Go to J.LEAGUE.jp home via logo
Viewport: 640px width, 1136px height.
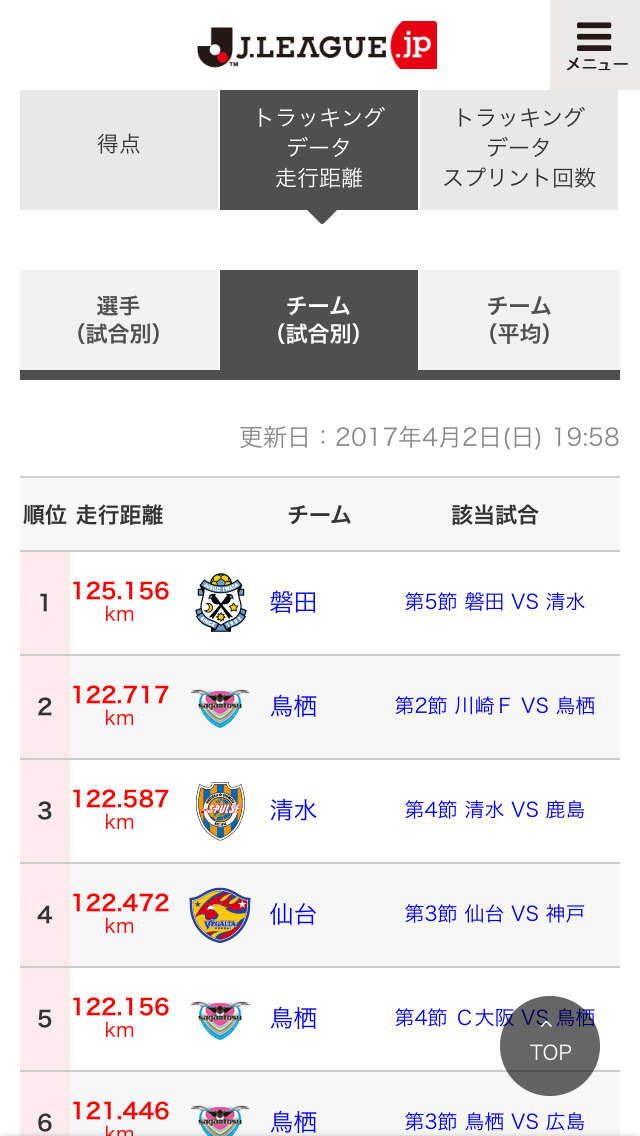[x=317, y=46]
